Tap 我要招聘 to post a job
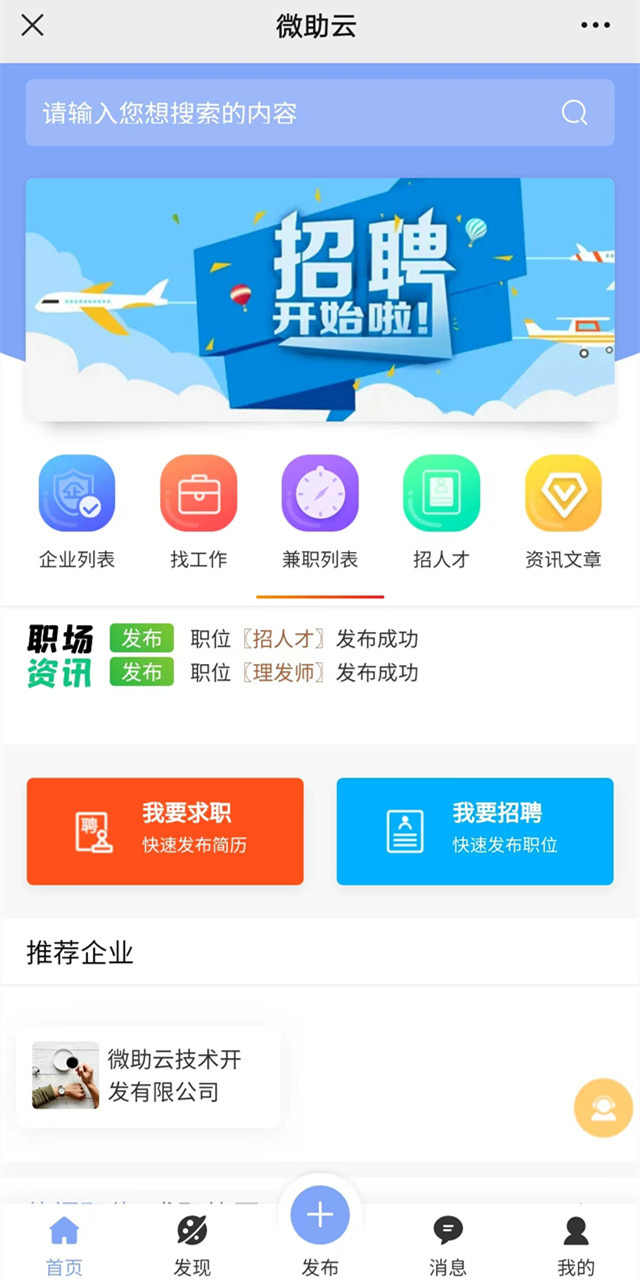640x1282 pixels. click(475, 831)
